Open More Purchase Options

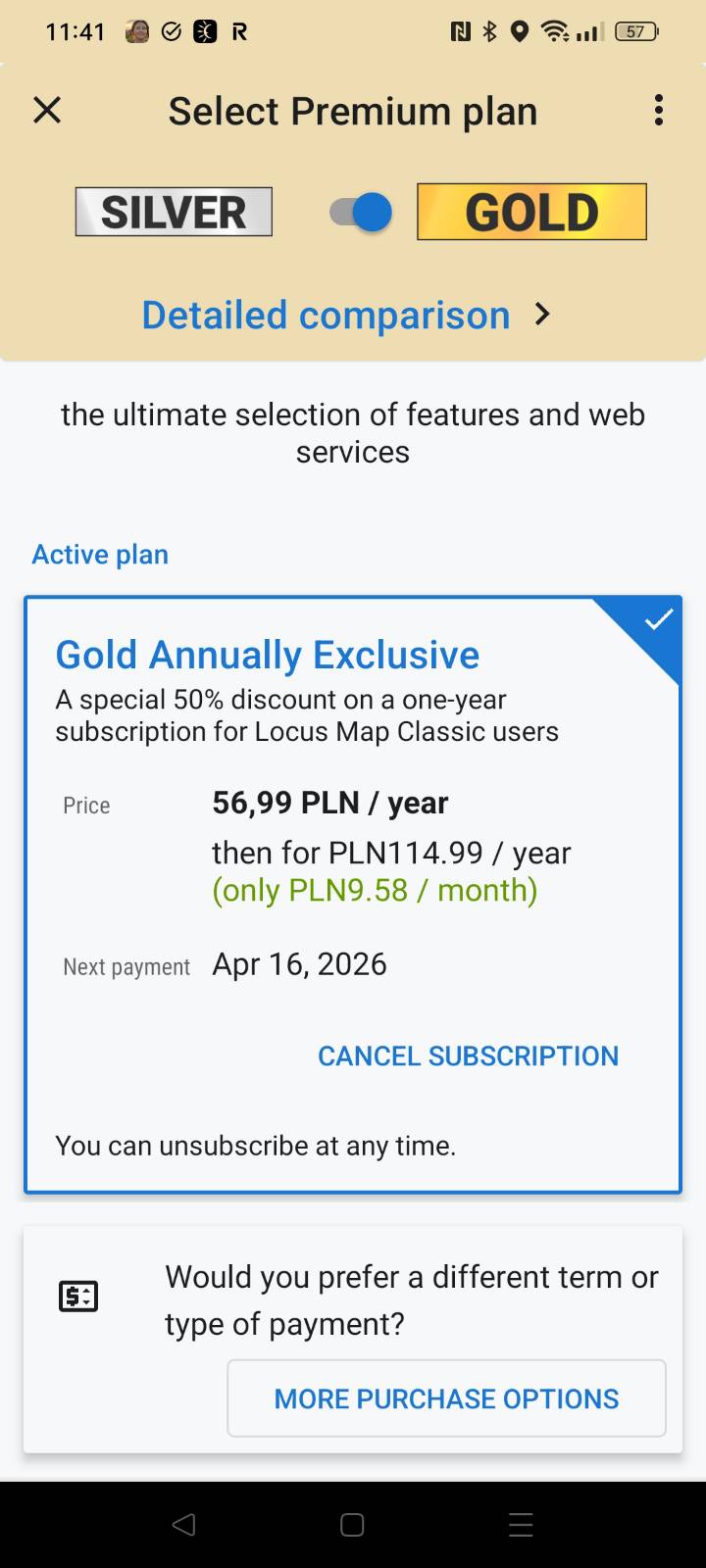tap(446, 1398)
